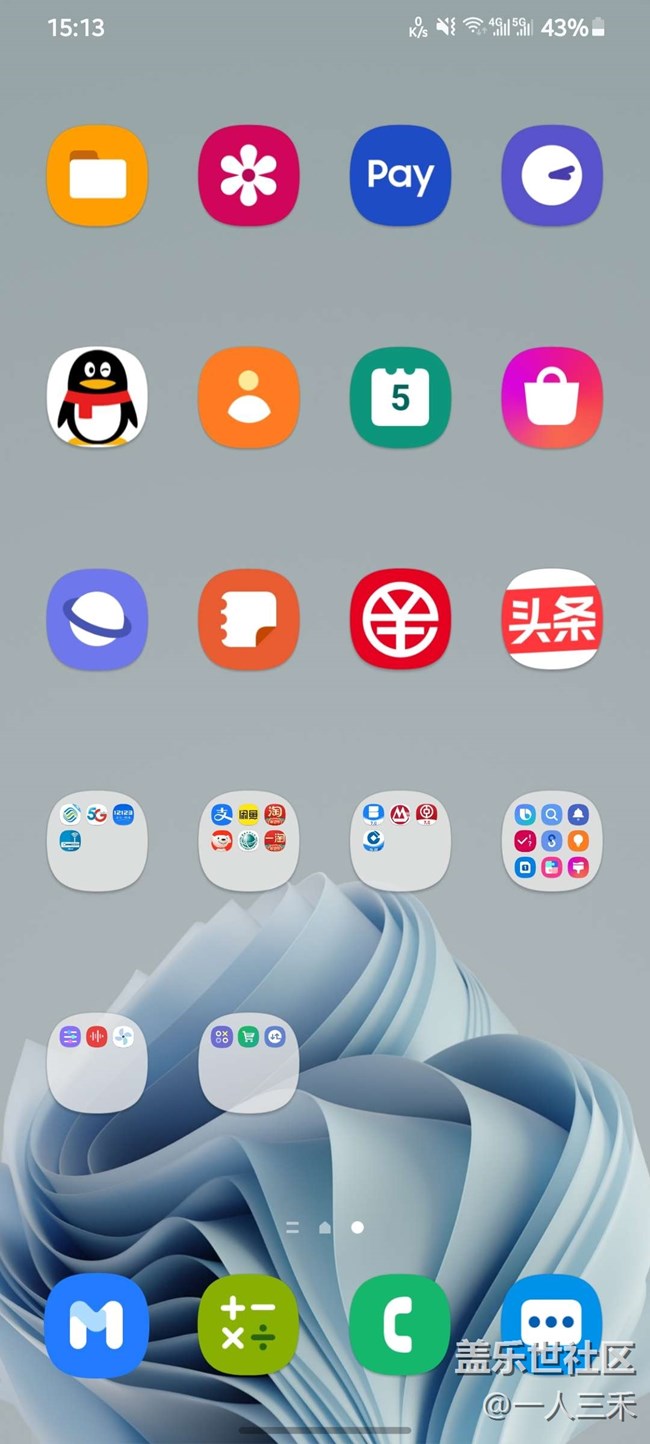This screenshot has width=650, height=1444.
Task: Open Samsung Internet browser
Action: [x=97, y=619]
